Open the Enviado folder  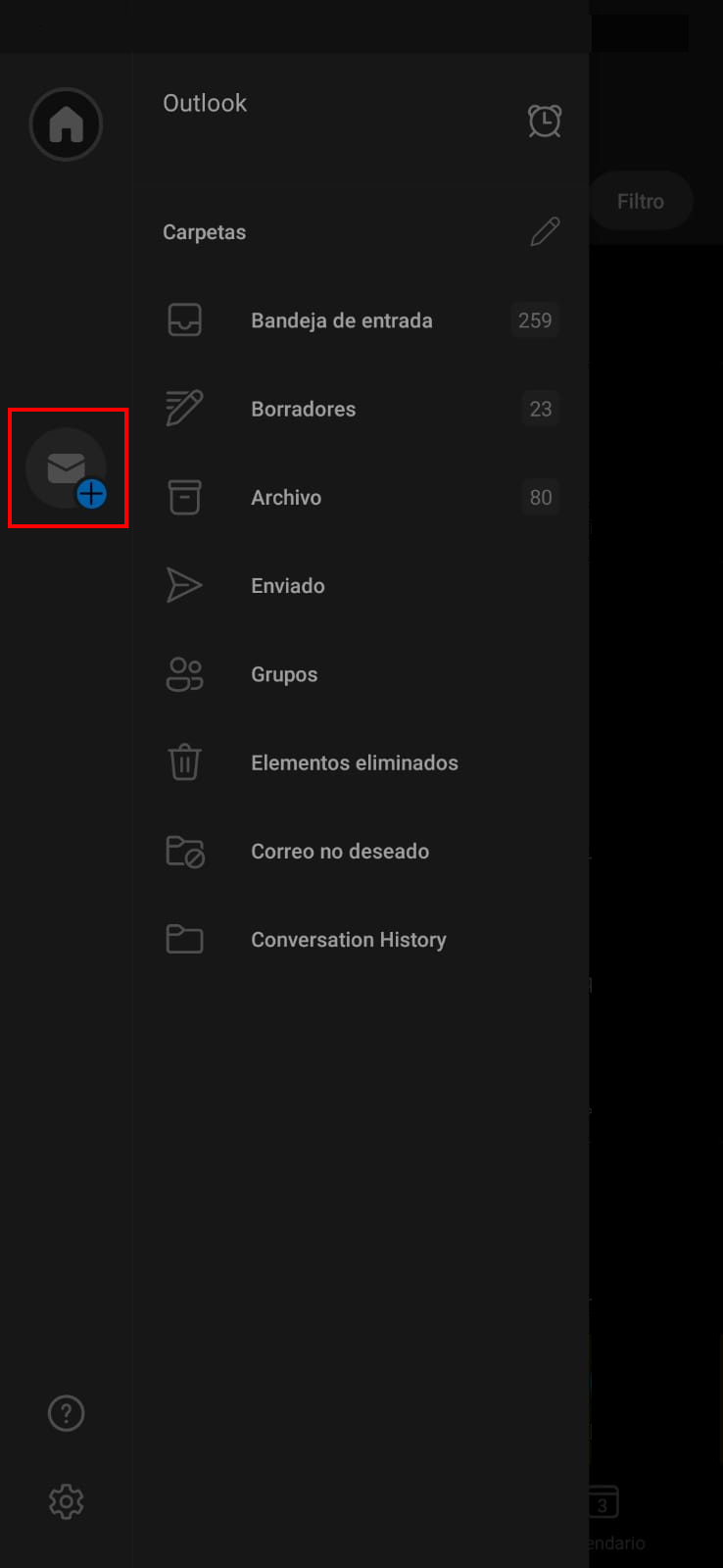click(x=361, y=586)
